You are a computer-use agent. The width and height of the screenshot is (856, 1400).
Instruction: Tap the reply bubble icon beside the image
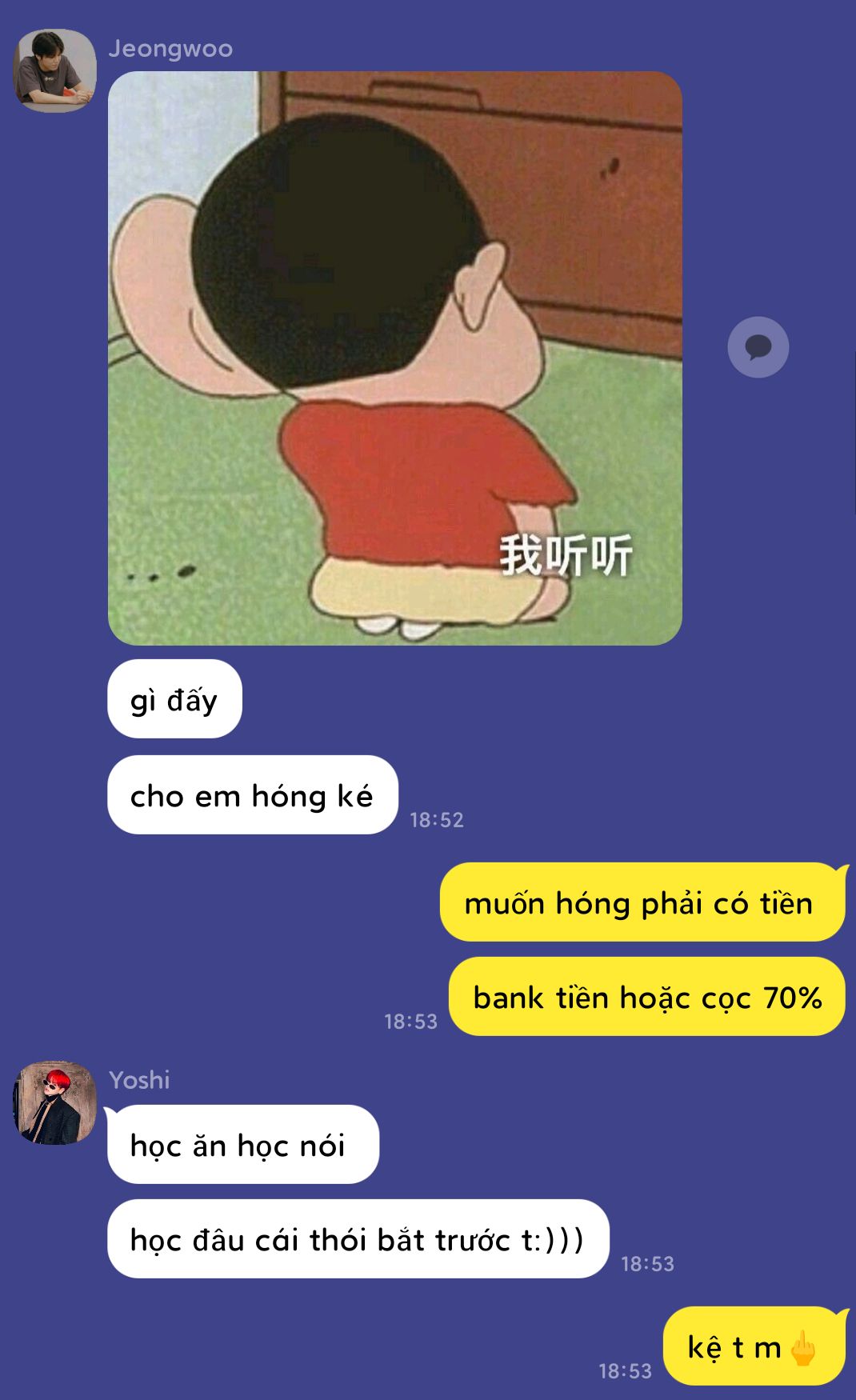tap(758, 347)
